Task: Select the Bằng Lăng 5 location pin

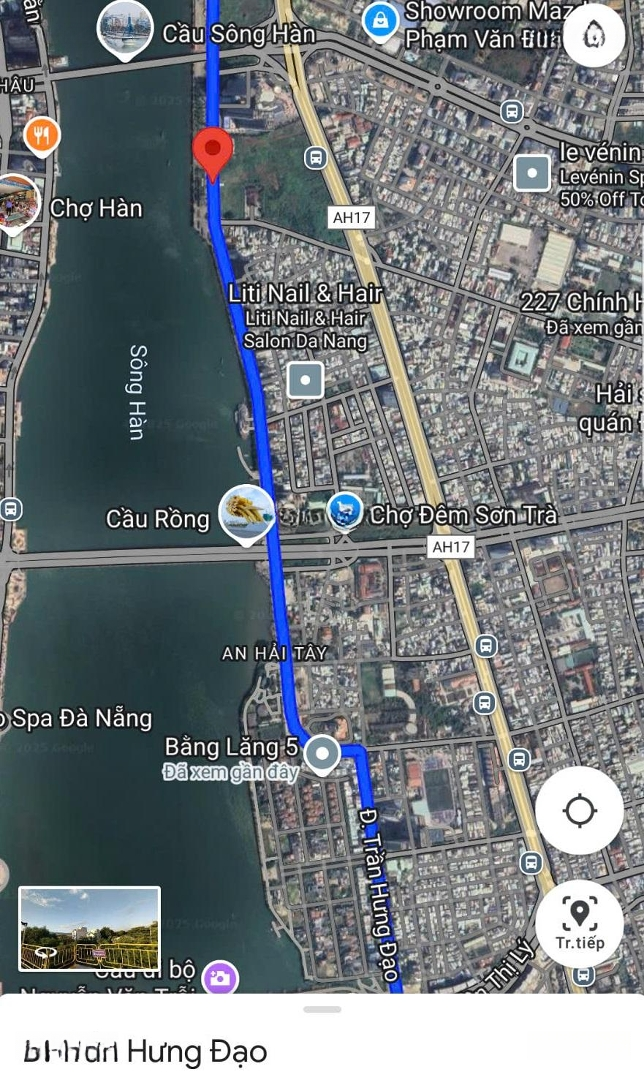Action: [322, 753]
